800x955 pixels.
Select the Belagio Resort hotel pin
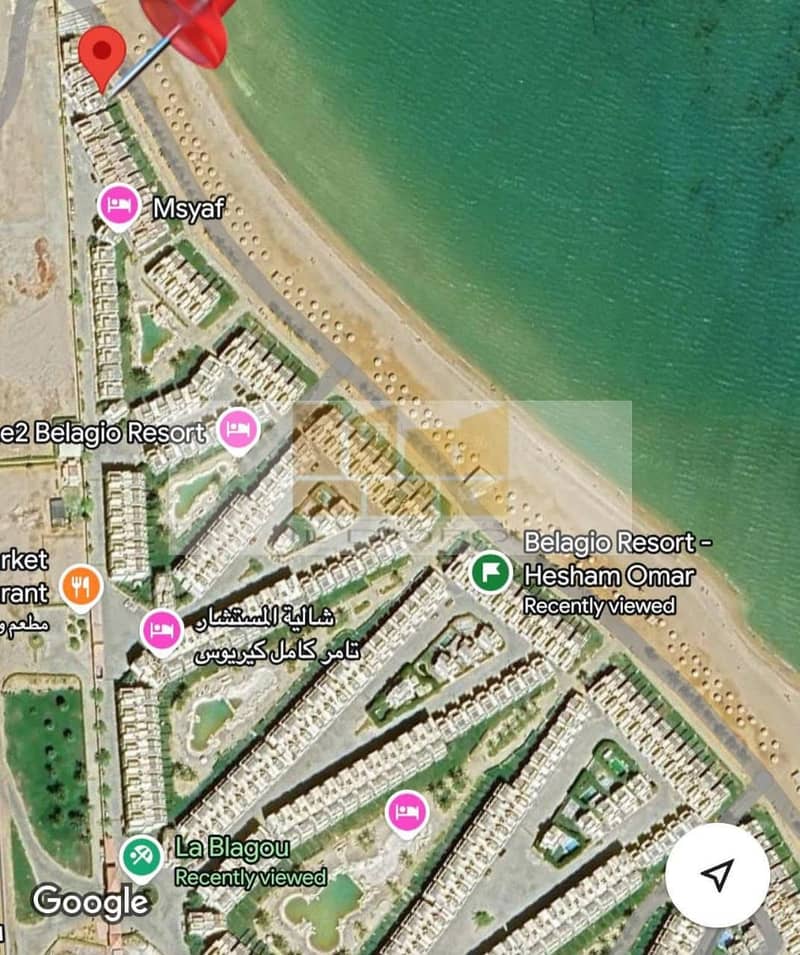click(238, 430)
